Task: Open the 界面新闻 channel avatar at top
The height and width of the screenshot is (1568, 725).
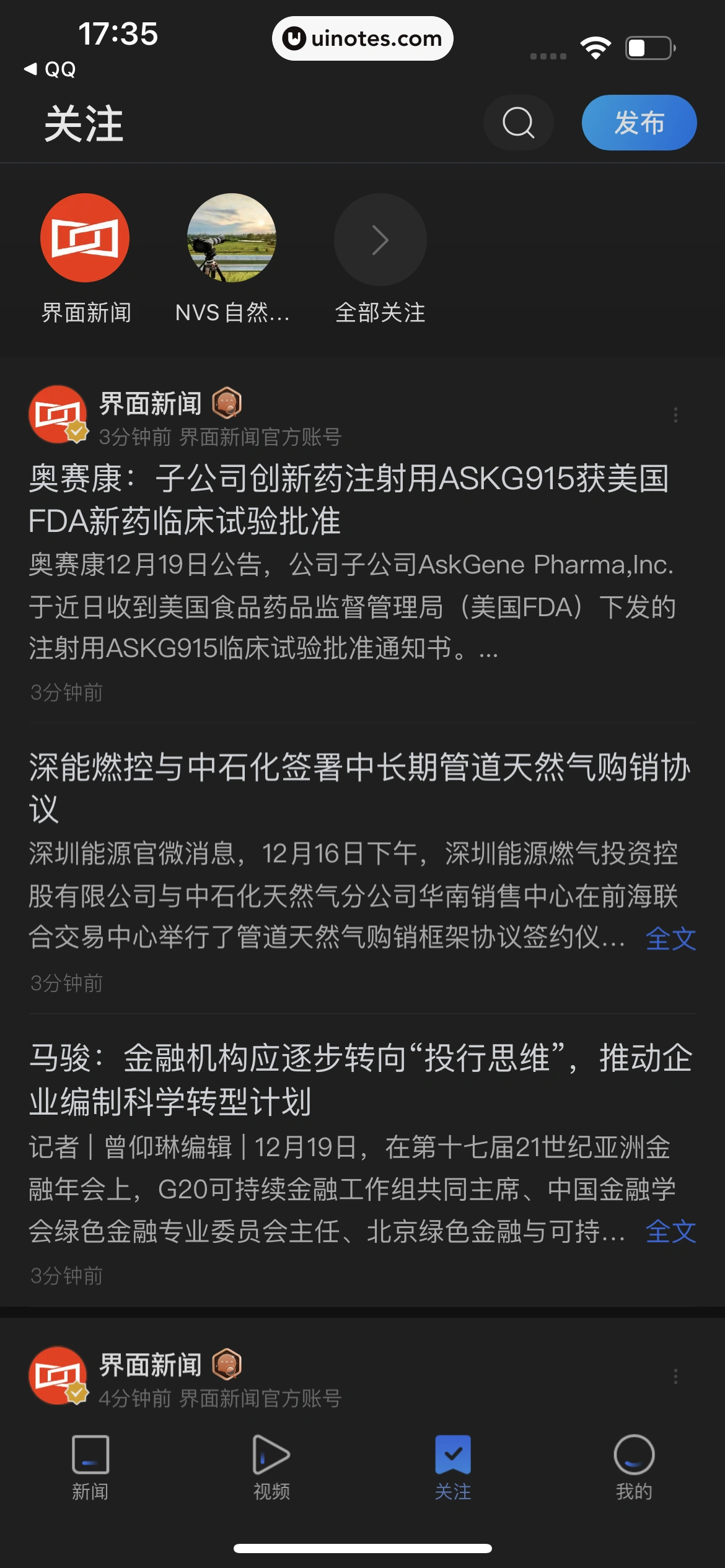Action: click(85, 238)
